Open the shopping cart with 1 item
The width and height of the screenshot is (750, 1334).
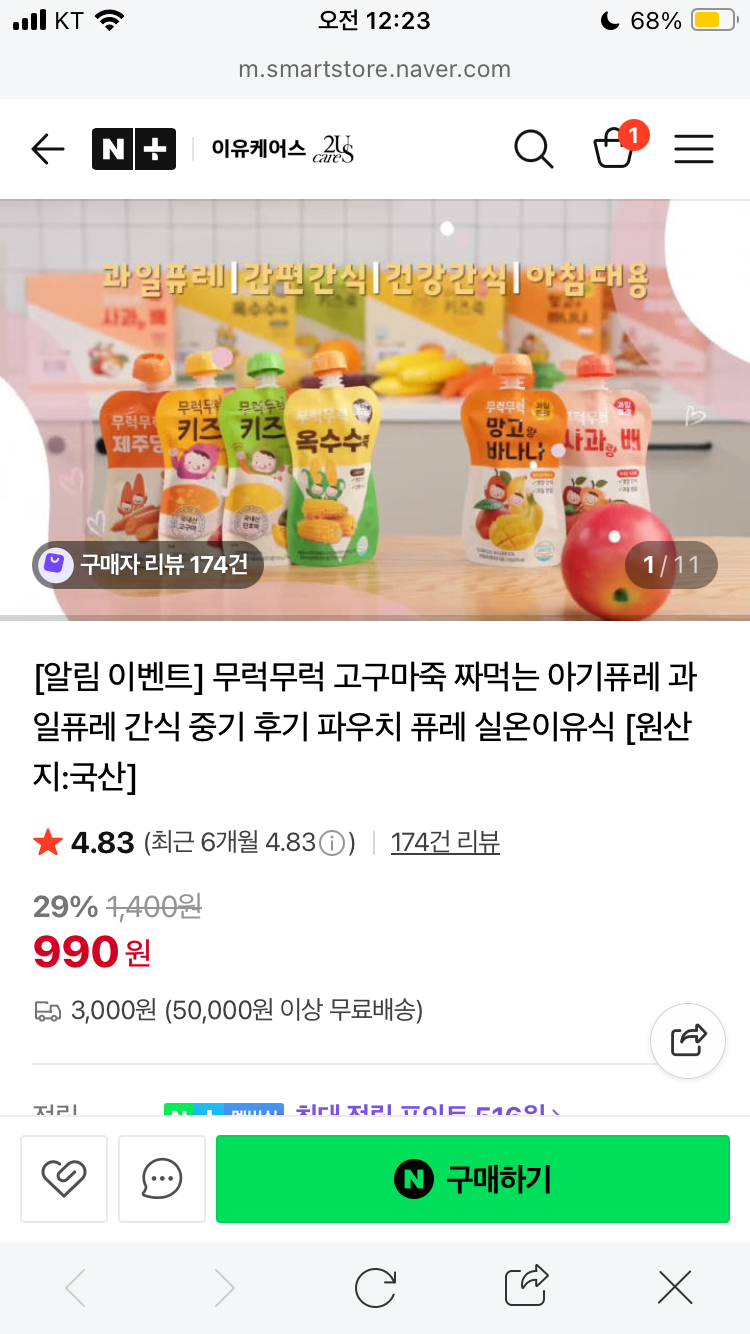(614, 149)
